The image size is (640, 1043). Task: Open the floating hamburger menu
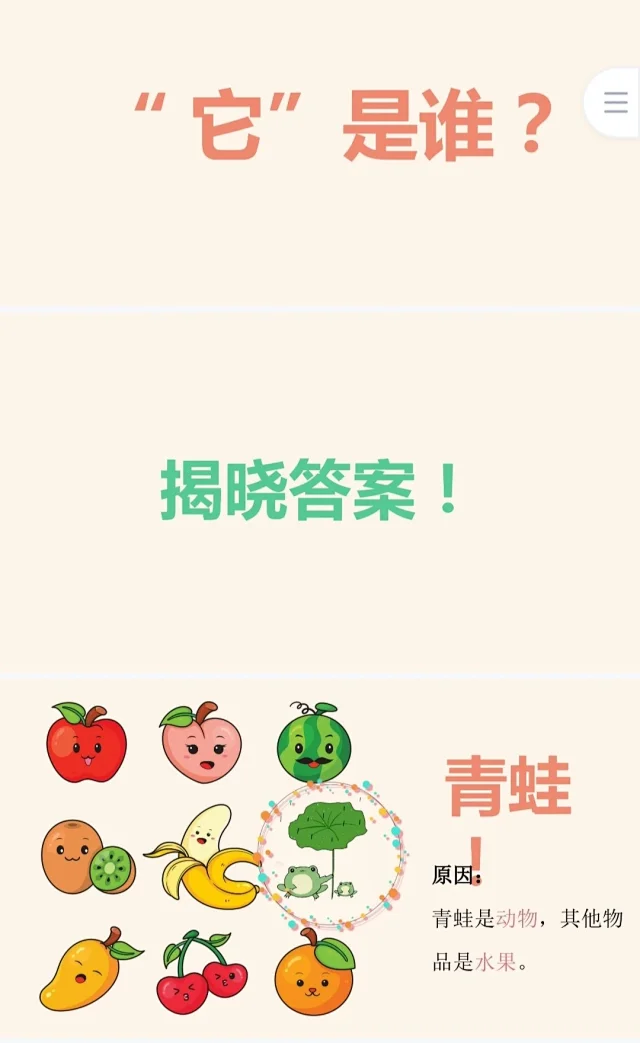click(615, 102)
